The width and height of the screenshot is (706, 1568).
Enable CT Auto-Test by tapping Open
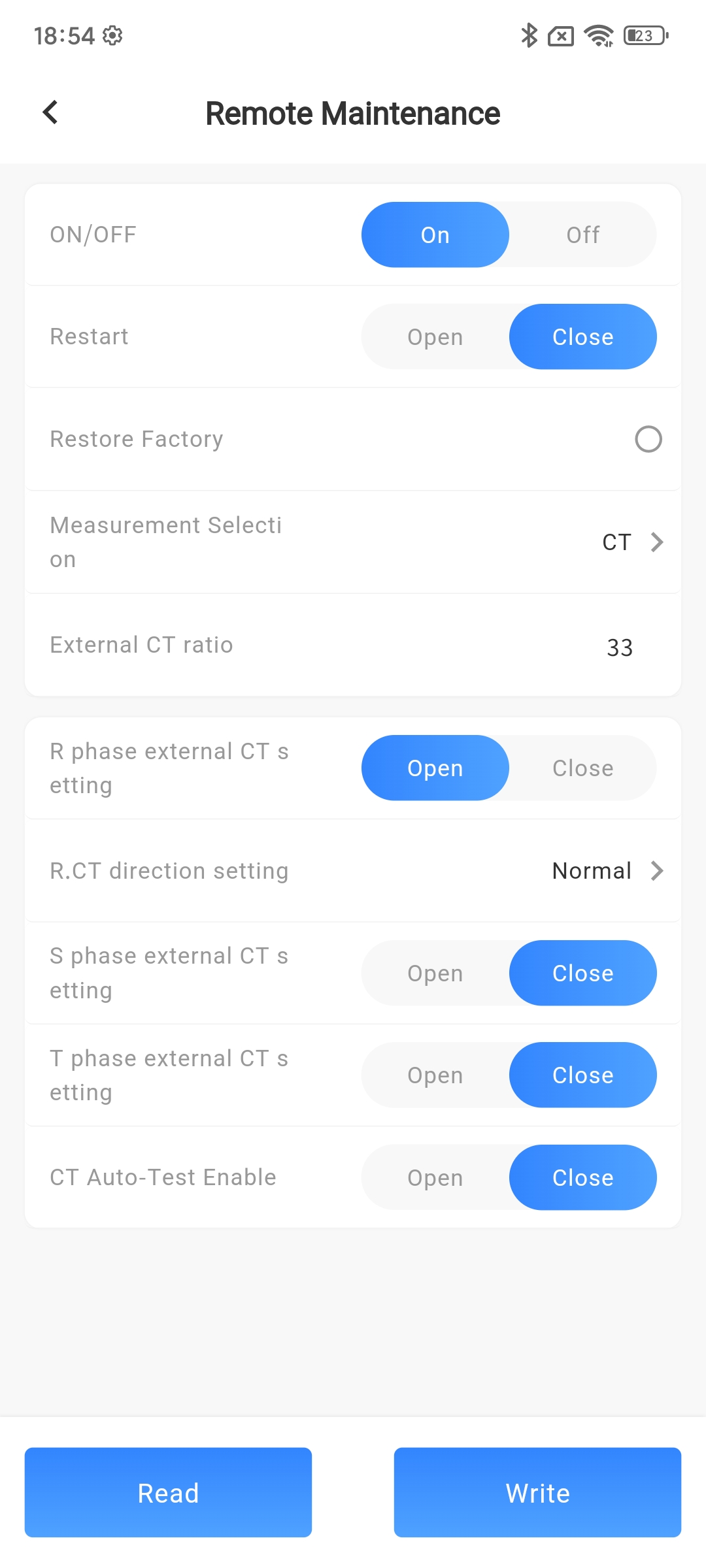tap(435, 1177)
